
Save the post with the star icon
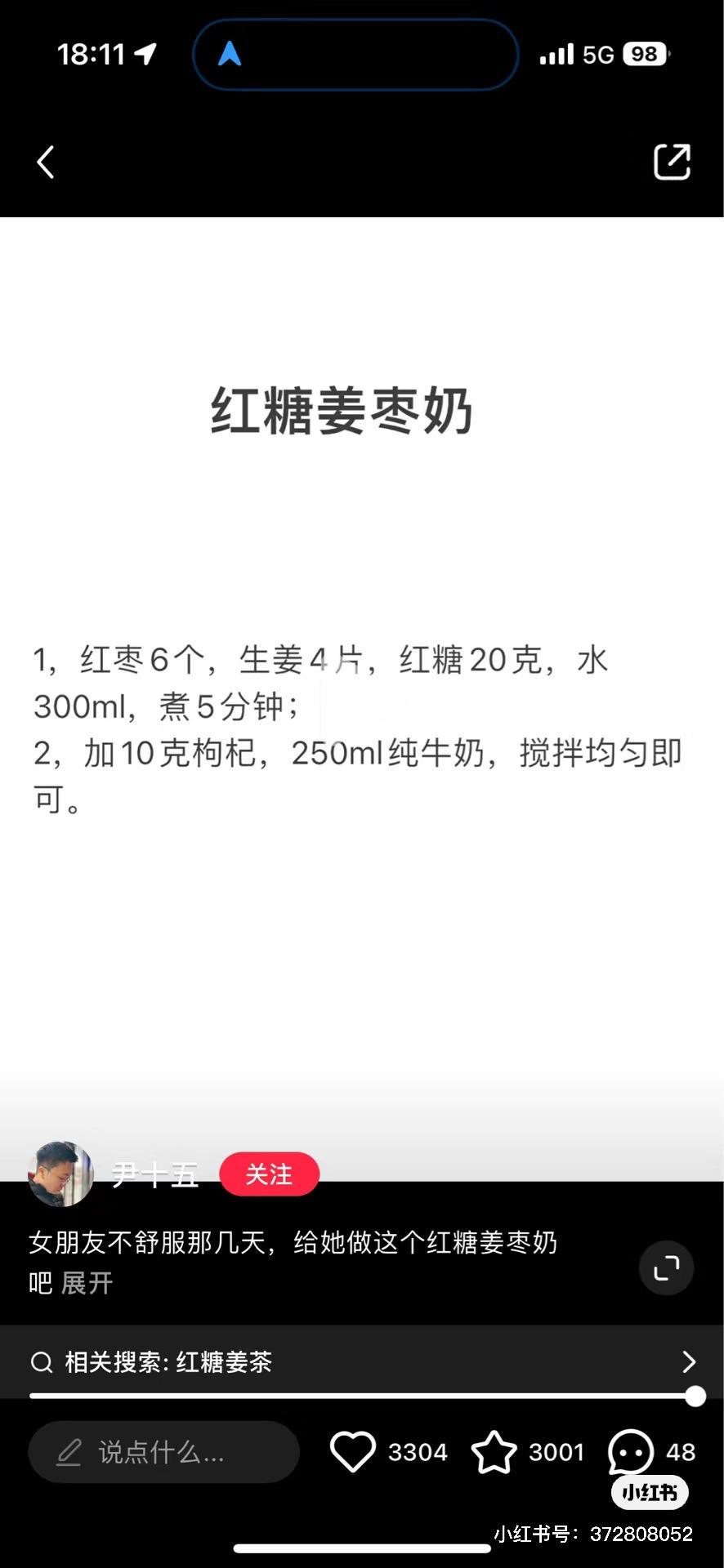(x=494, y=1452)
